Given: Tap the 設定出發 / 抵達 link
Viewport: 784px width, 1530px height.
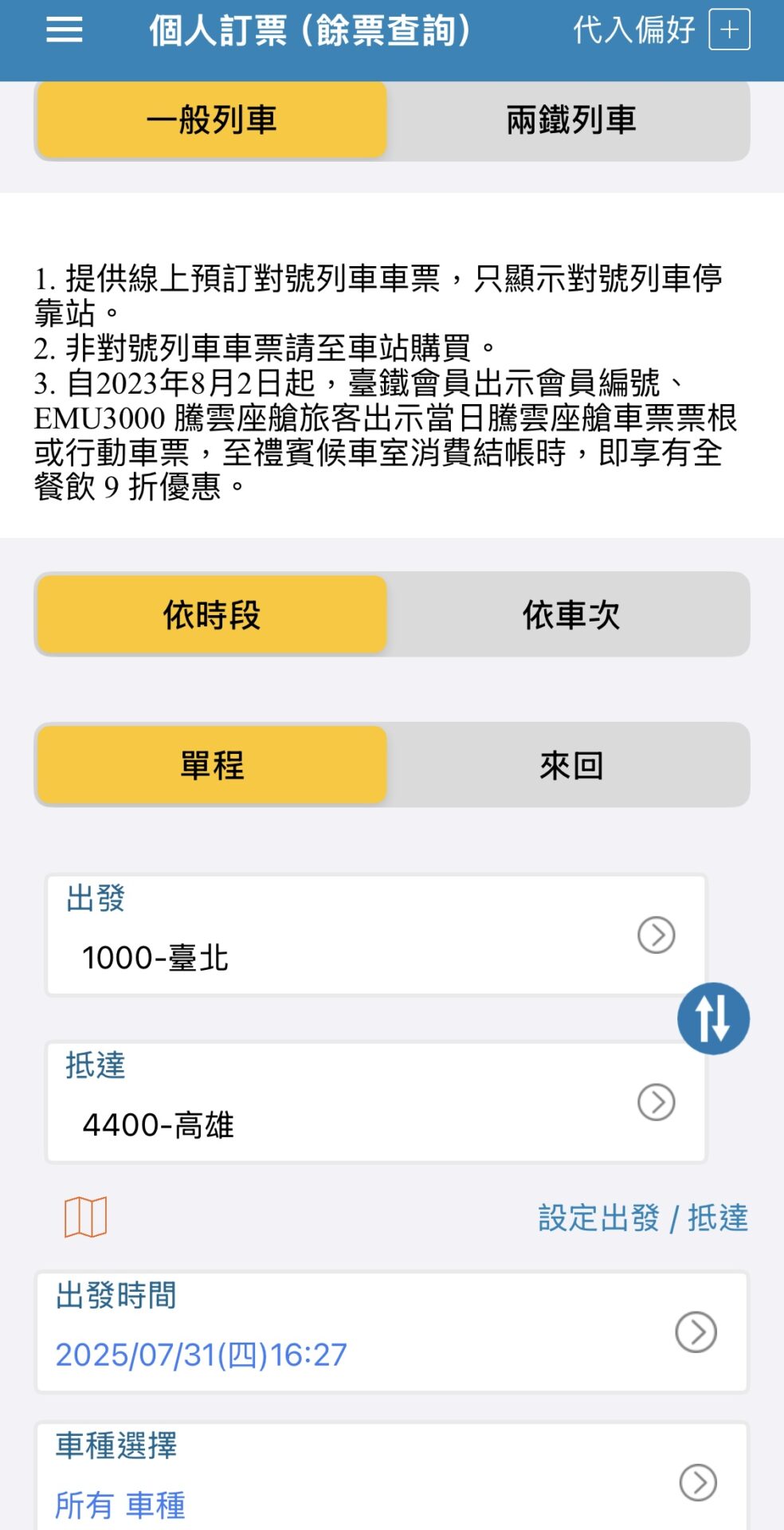Looking at the screenshot, I should [643, 1218].
